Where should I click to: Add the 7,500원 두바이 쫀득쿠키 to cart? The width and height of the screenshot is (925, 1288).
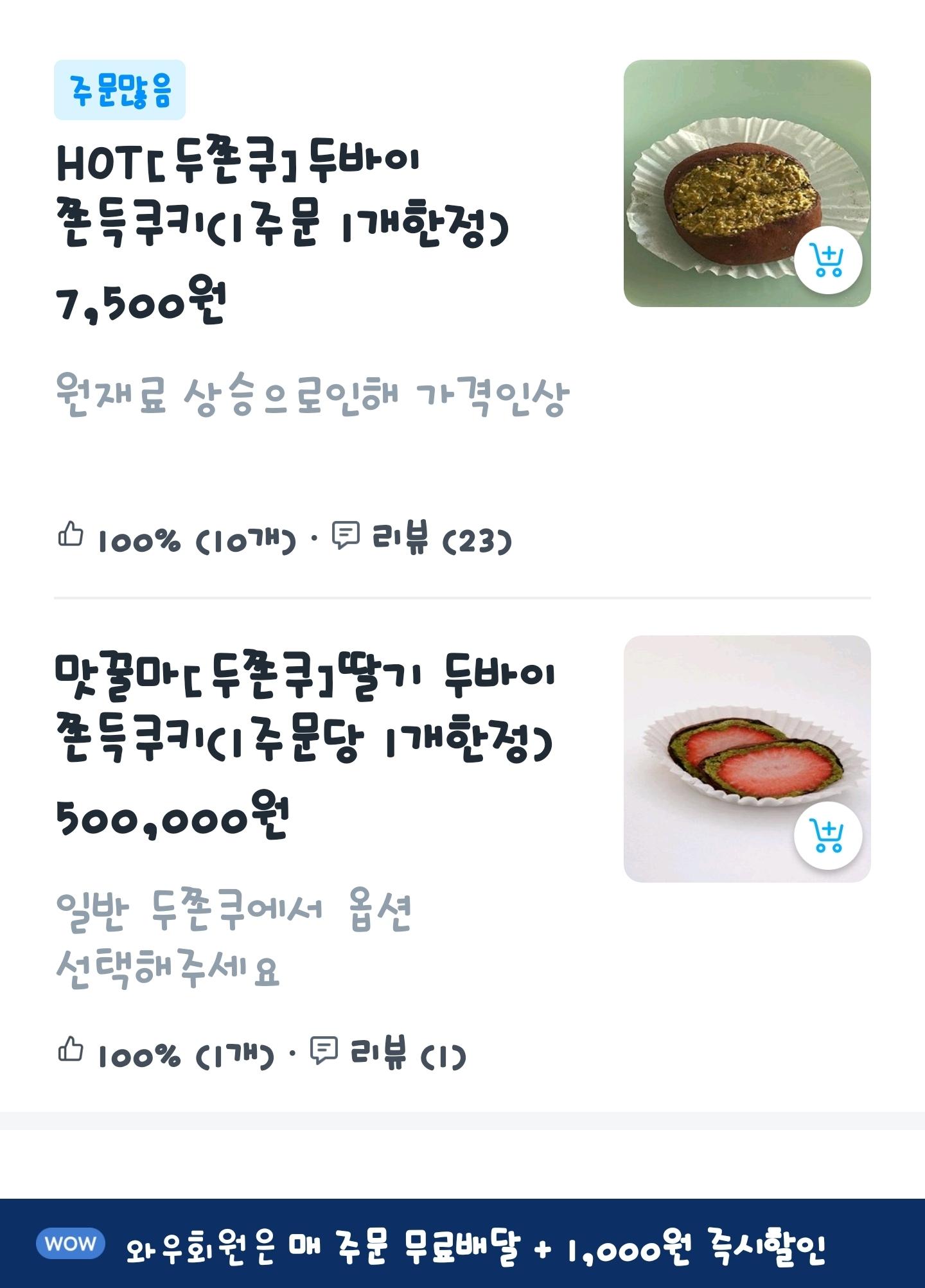click(x=827, y=260)
